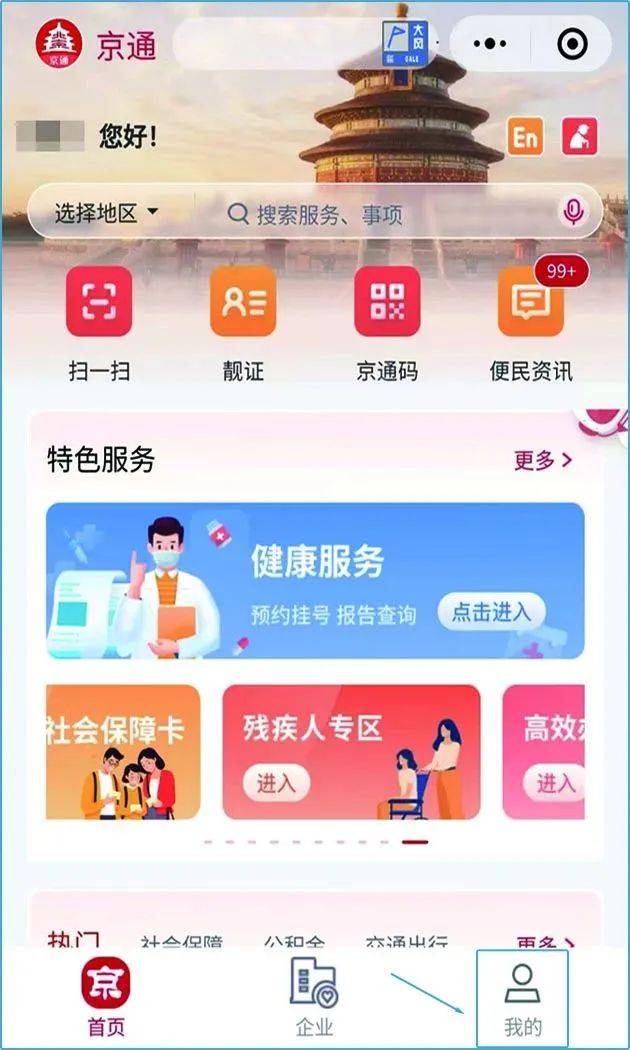The height and width of the screenshot is (1050, 630).
Task: Go to the 我的 tab
Action: click(x=522, y=997)
